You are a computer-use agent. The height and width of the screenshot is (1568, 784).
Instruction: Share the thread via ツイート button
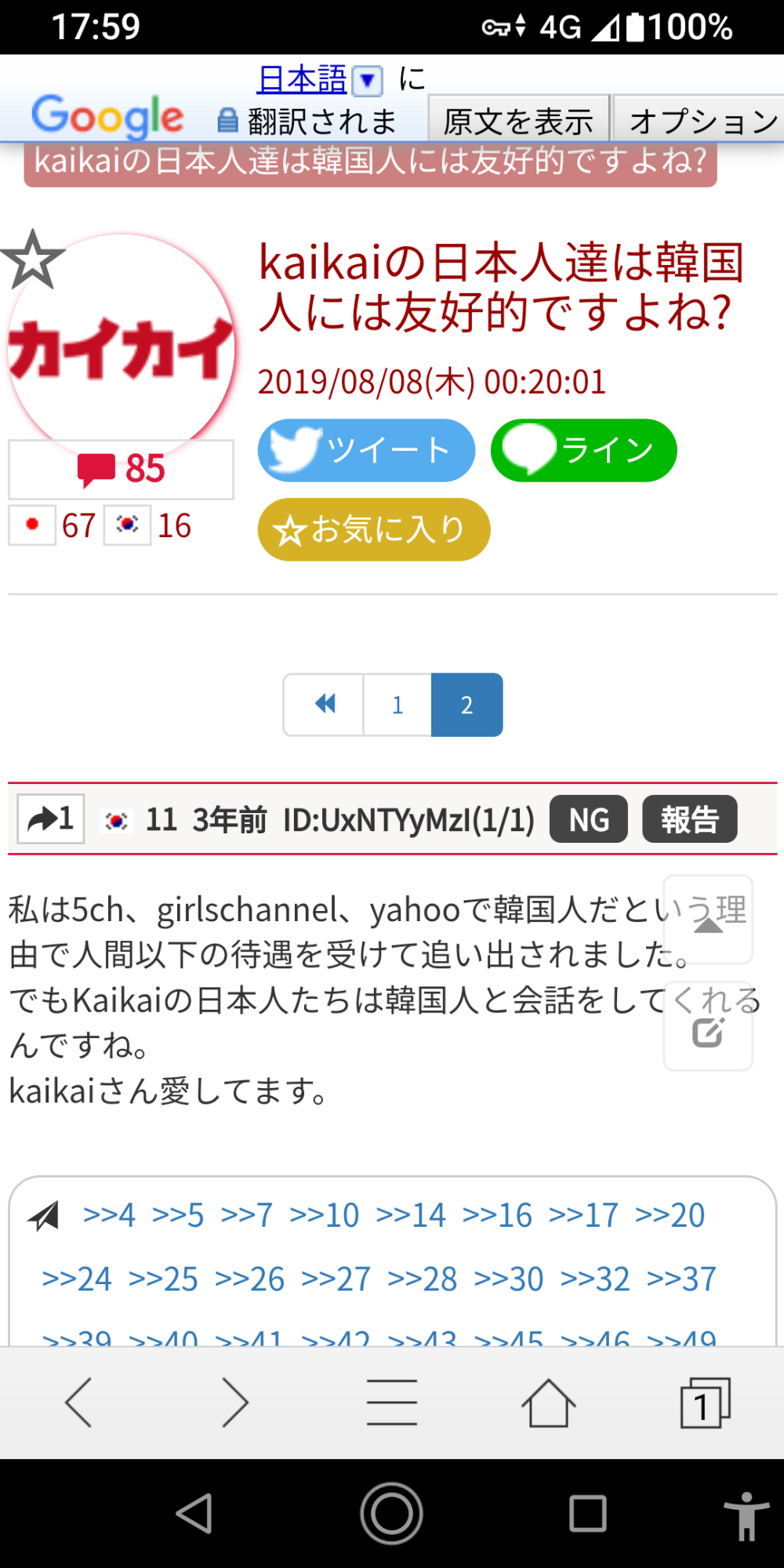click(366, 450)
